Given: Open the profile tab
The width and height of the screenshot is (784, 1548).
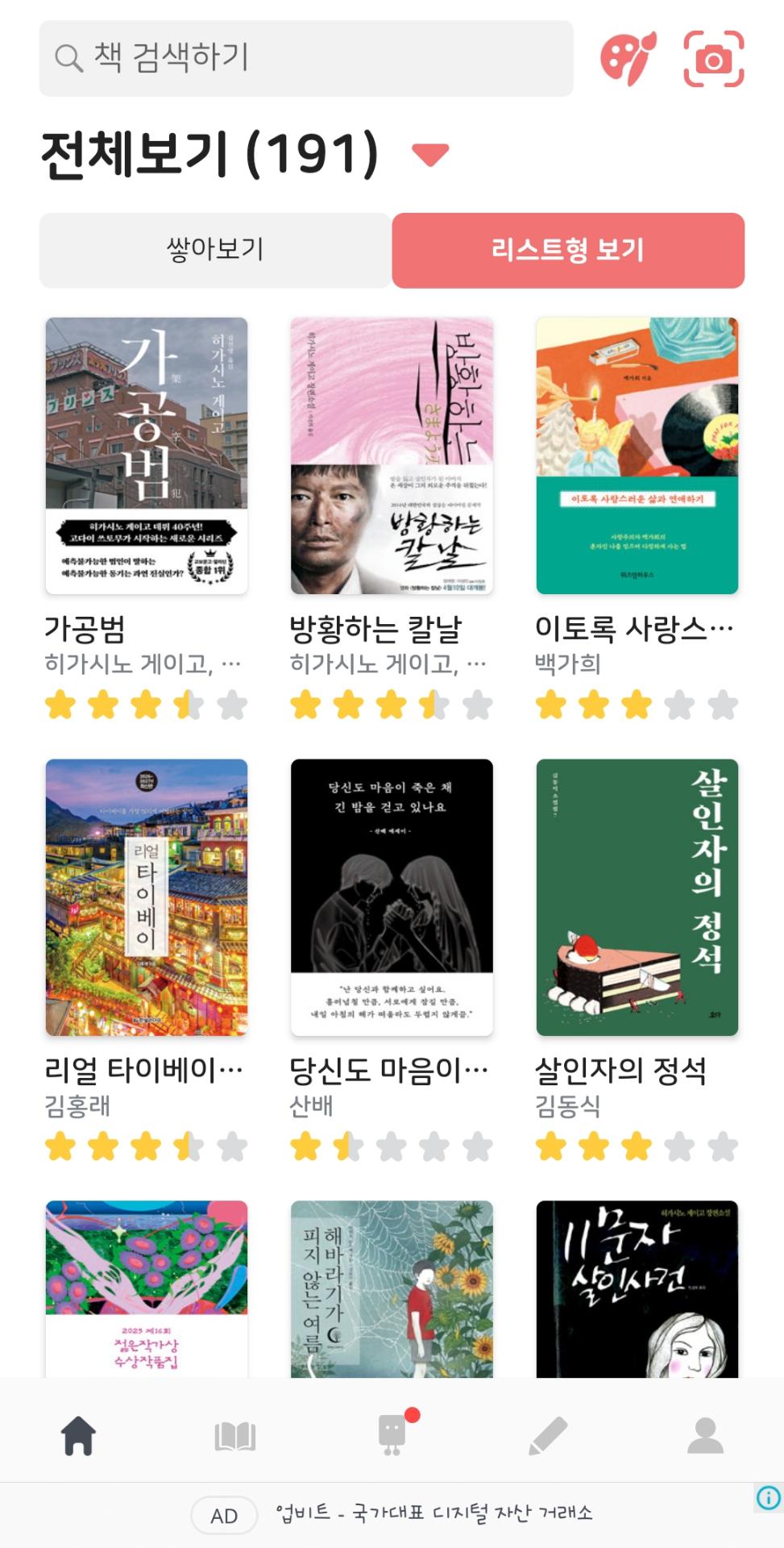Looking at the screenshot, I should click(x=705, y=1436).
